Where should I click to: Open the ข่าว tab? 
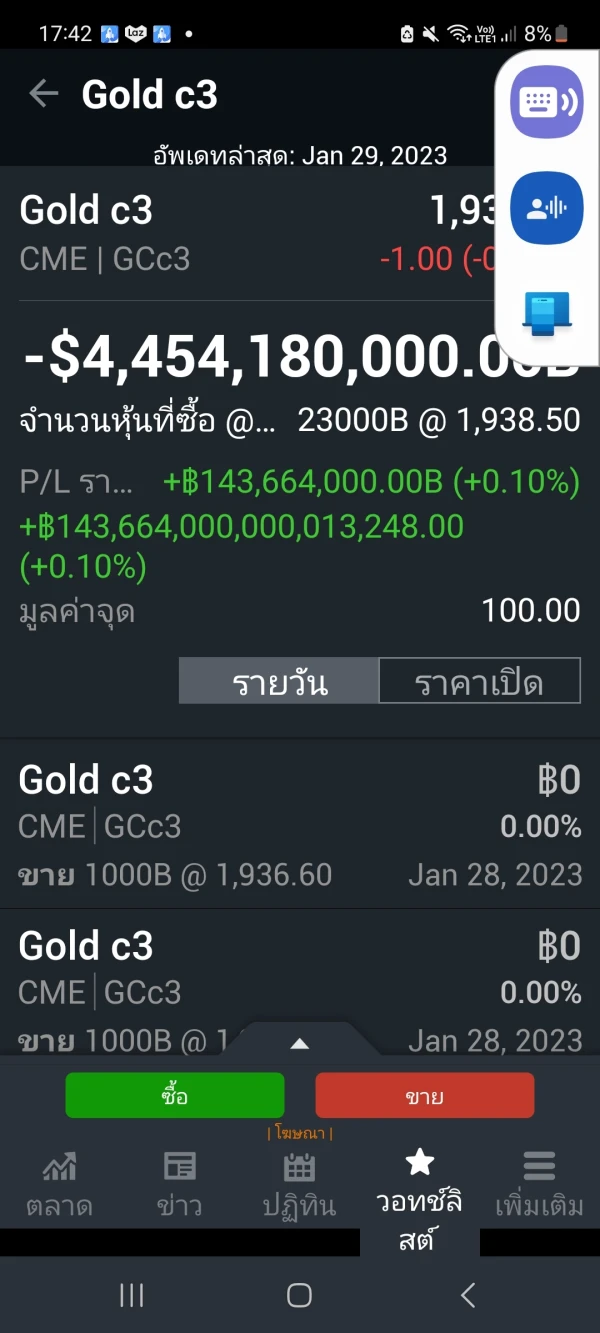[x=180, y=1185]
